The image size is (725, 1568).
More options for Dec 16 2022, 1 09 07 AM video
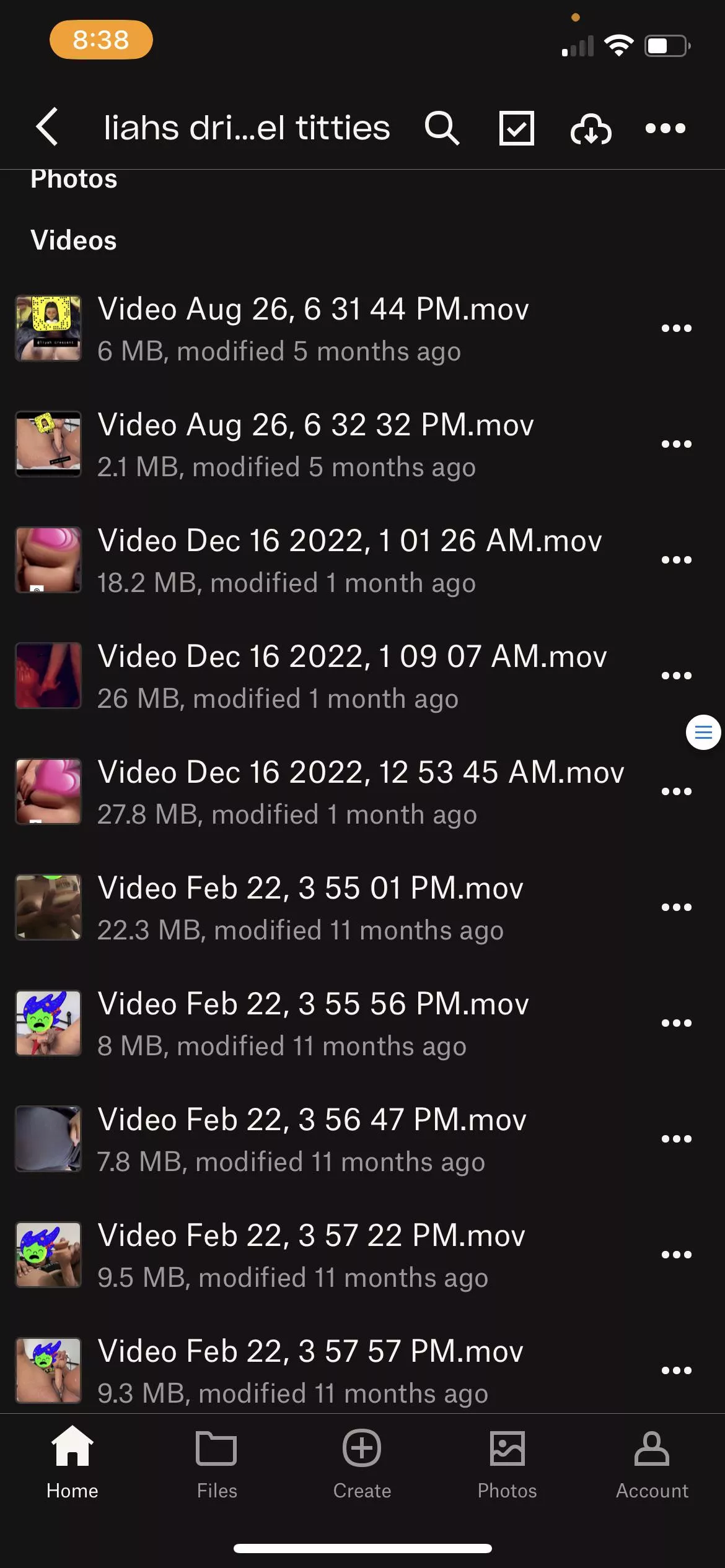tap(676, 676)
